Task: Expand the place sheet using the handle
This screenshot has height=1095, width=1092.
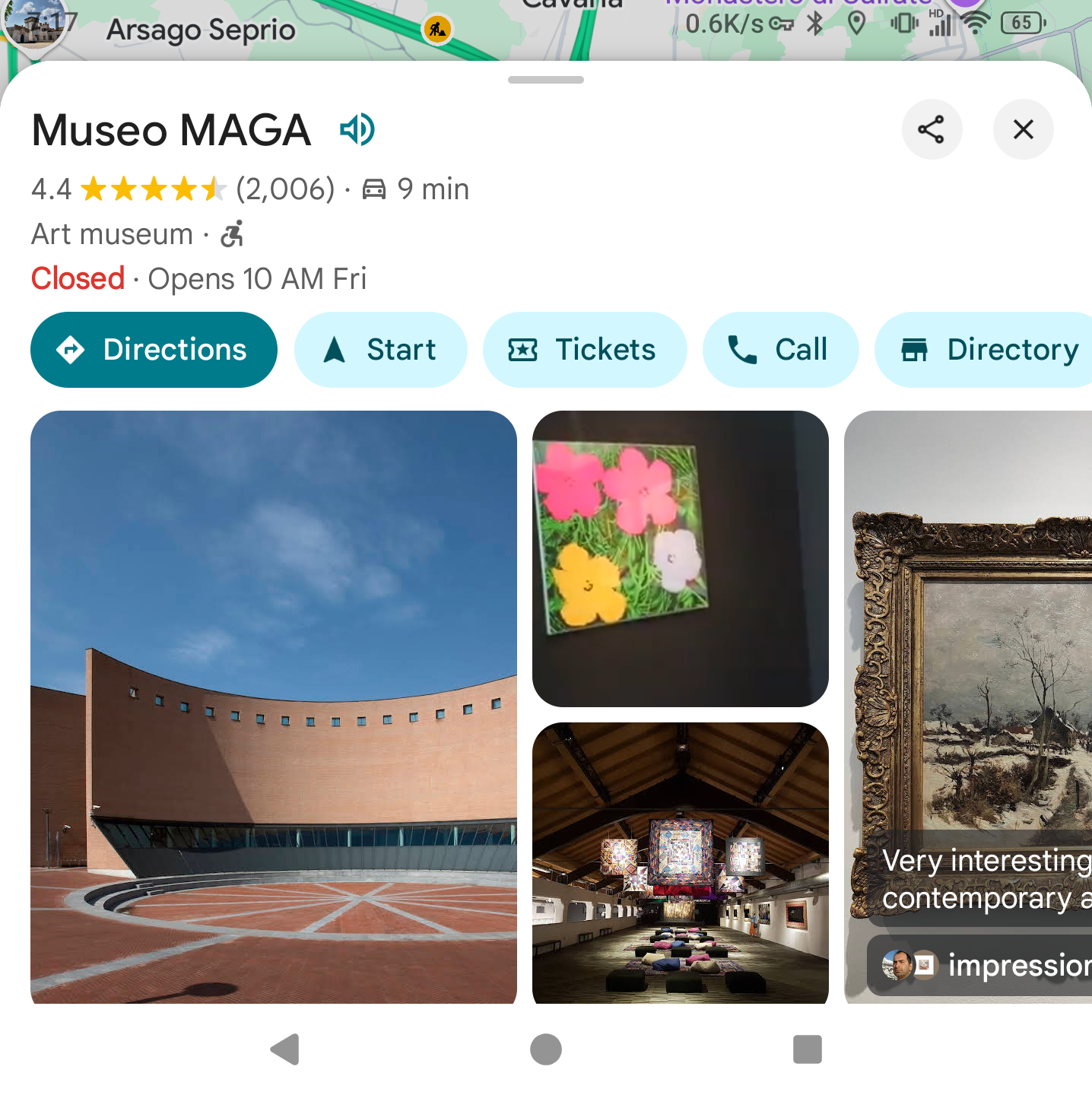Action: [546, 80]
